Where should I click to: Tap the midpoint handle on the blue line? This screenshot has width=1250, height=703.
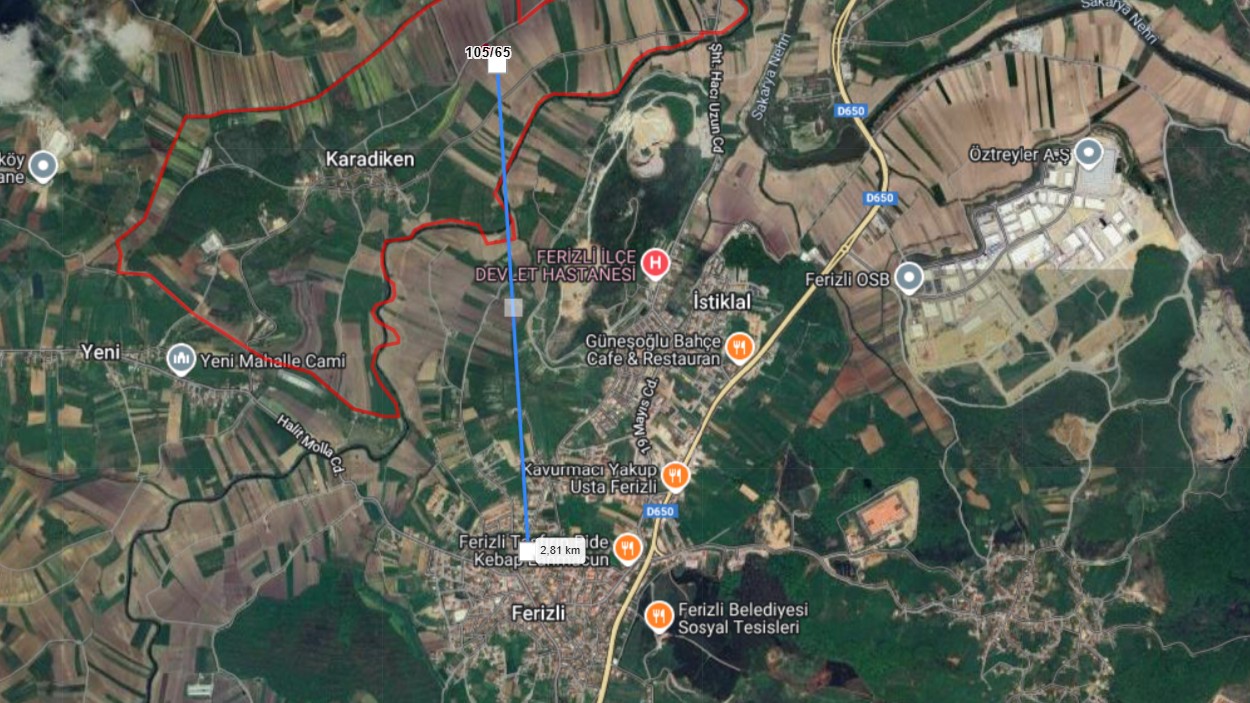(513, 307)
